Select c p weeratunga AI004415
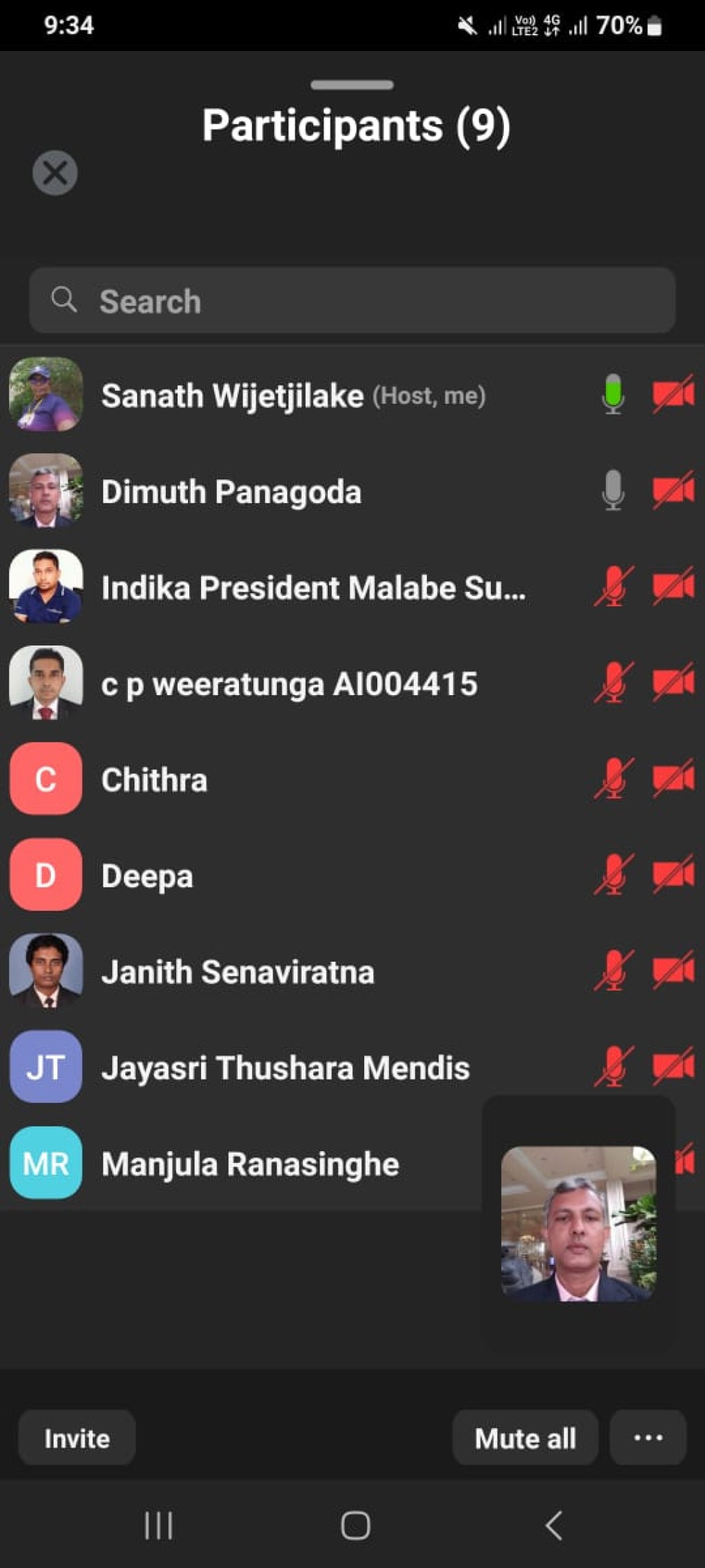The image size is (705, 1568). coord(352,683)
